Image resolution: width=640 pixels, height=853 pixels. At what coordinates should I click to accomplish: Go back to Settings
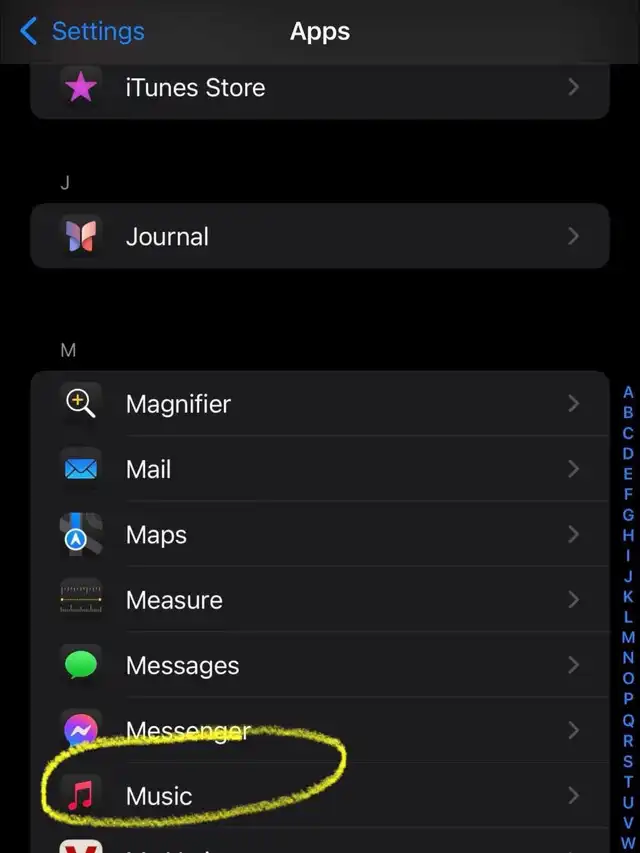82,31
